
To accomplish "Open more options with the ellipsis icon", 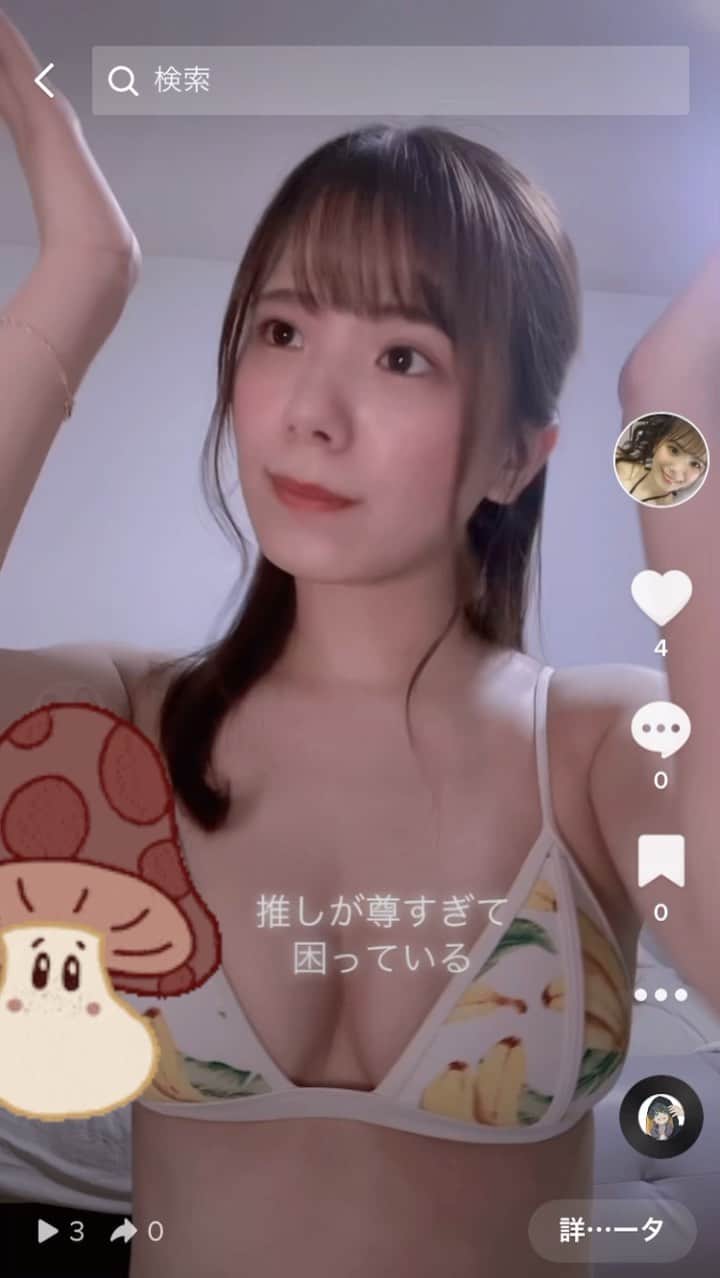I will (658, 993).
